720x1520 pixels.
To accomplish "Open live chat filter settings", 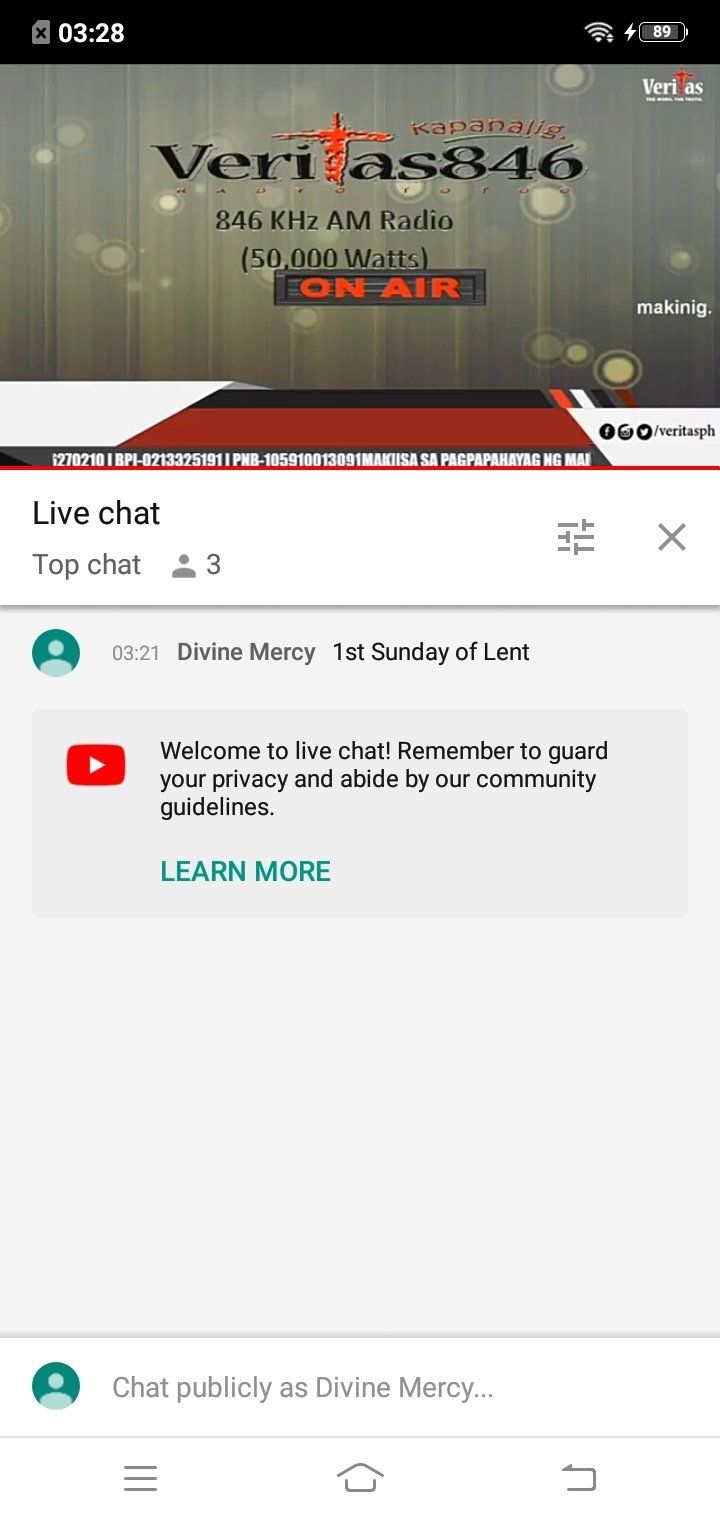I will point(576,537).
